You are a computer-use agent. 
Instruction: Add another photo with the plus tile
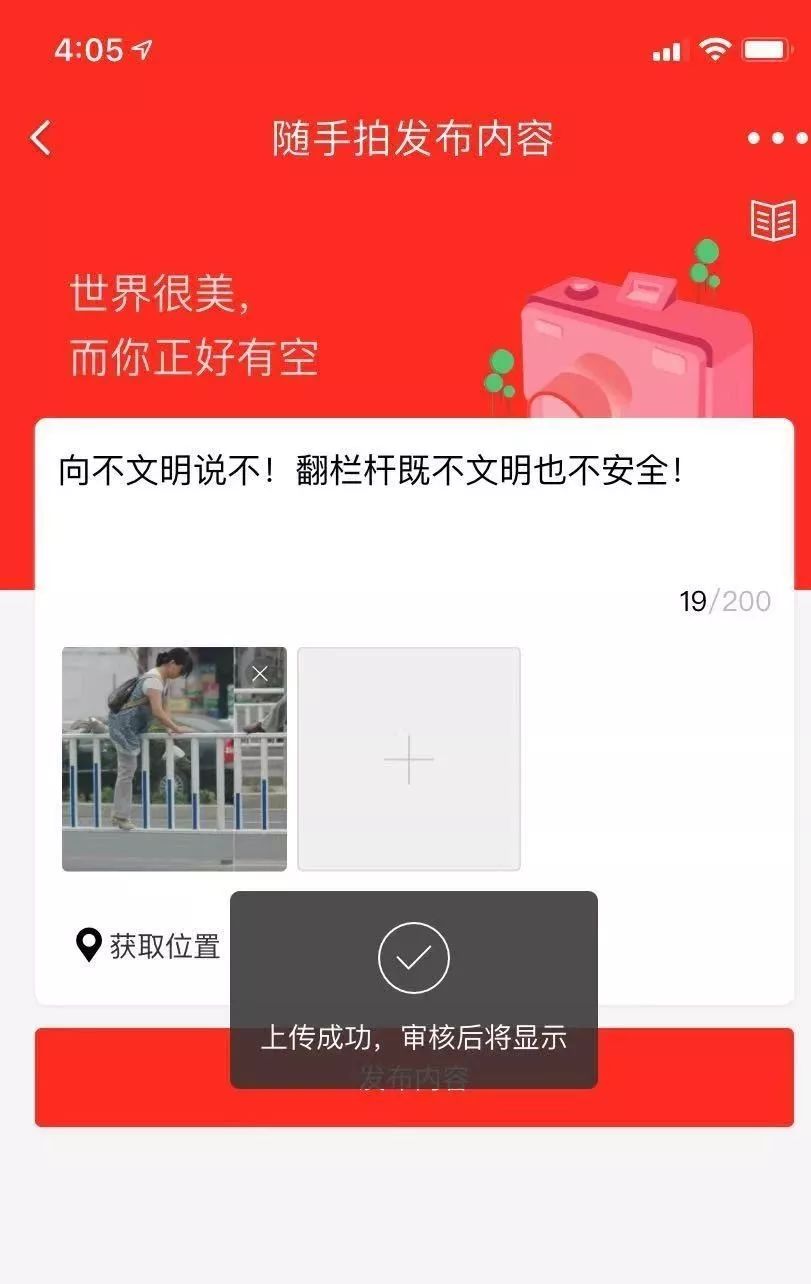pos(409,759)
